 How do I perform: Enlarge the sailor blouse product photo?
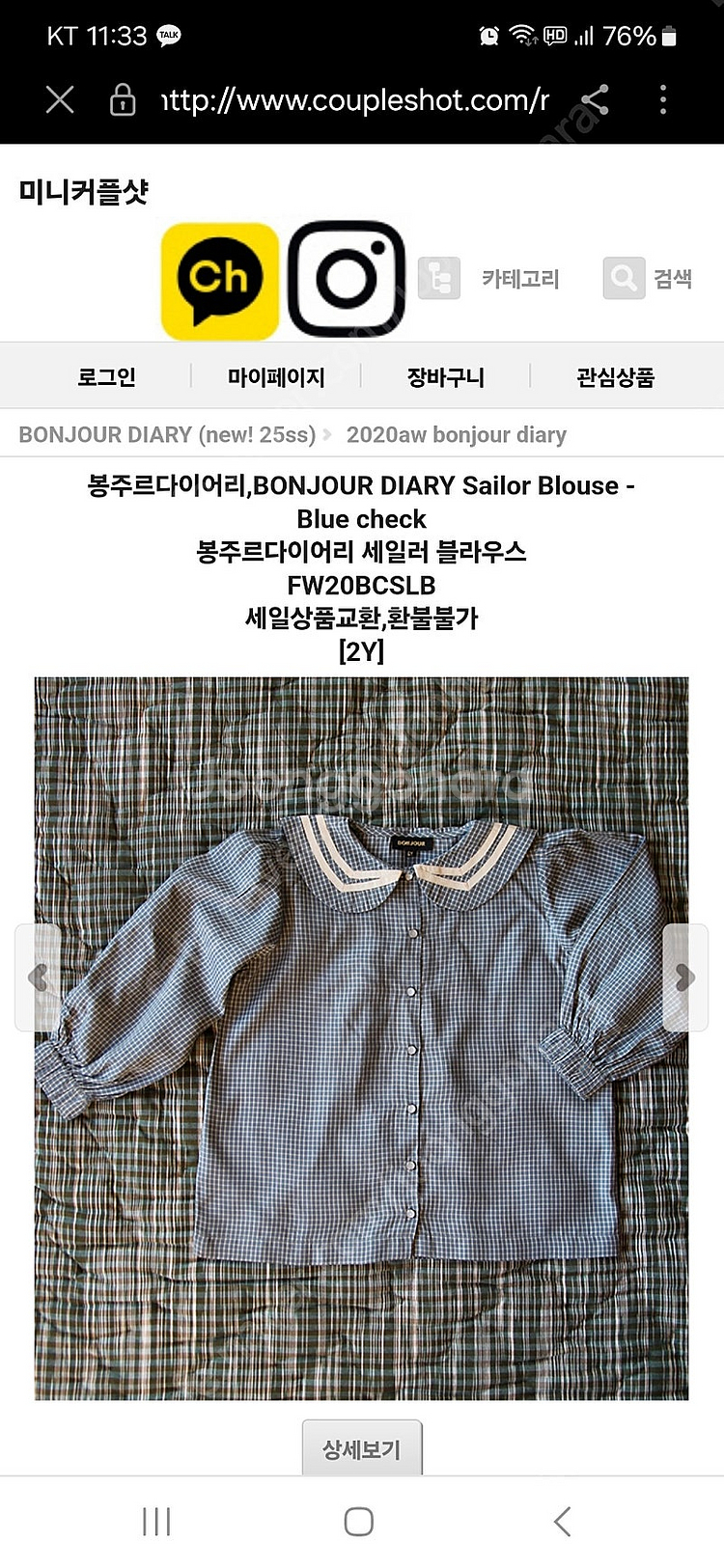[x=361, y=1037]
